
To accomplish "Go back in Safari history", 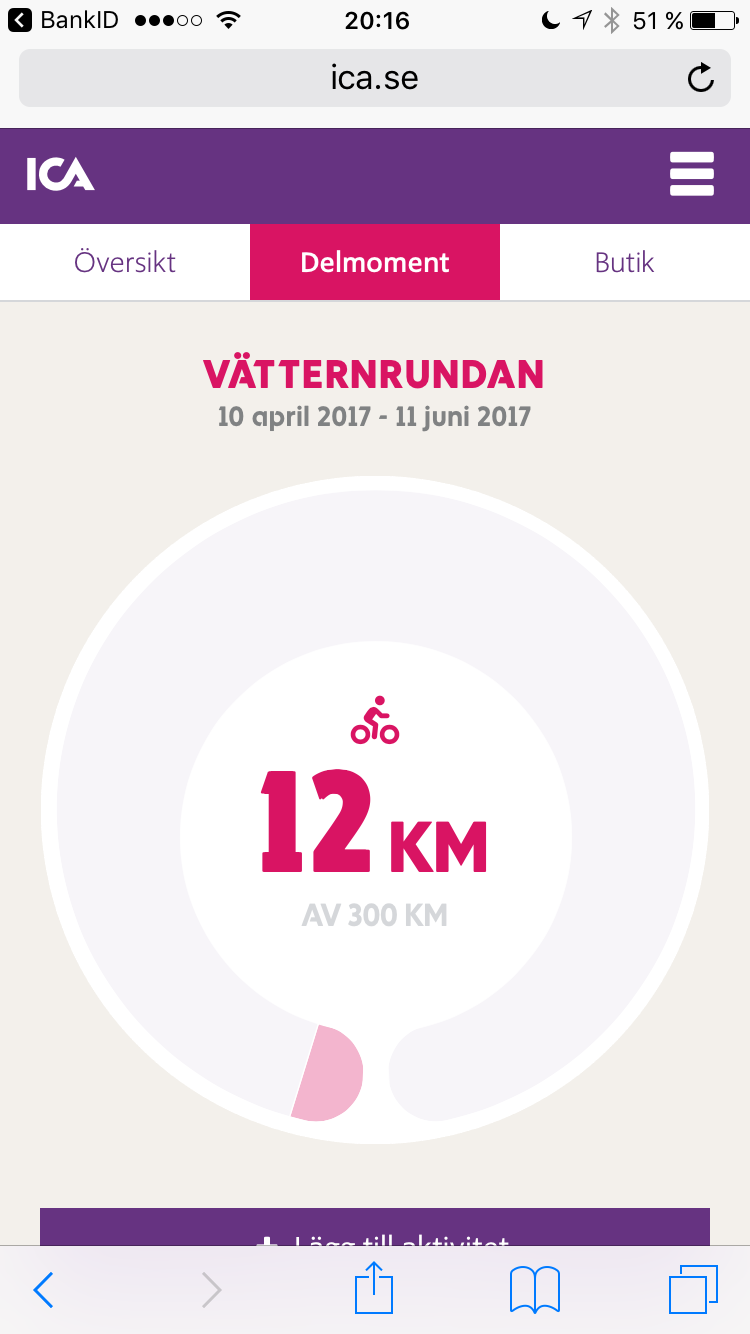I will [43, 1290].
